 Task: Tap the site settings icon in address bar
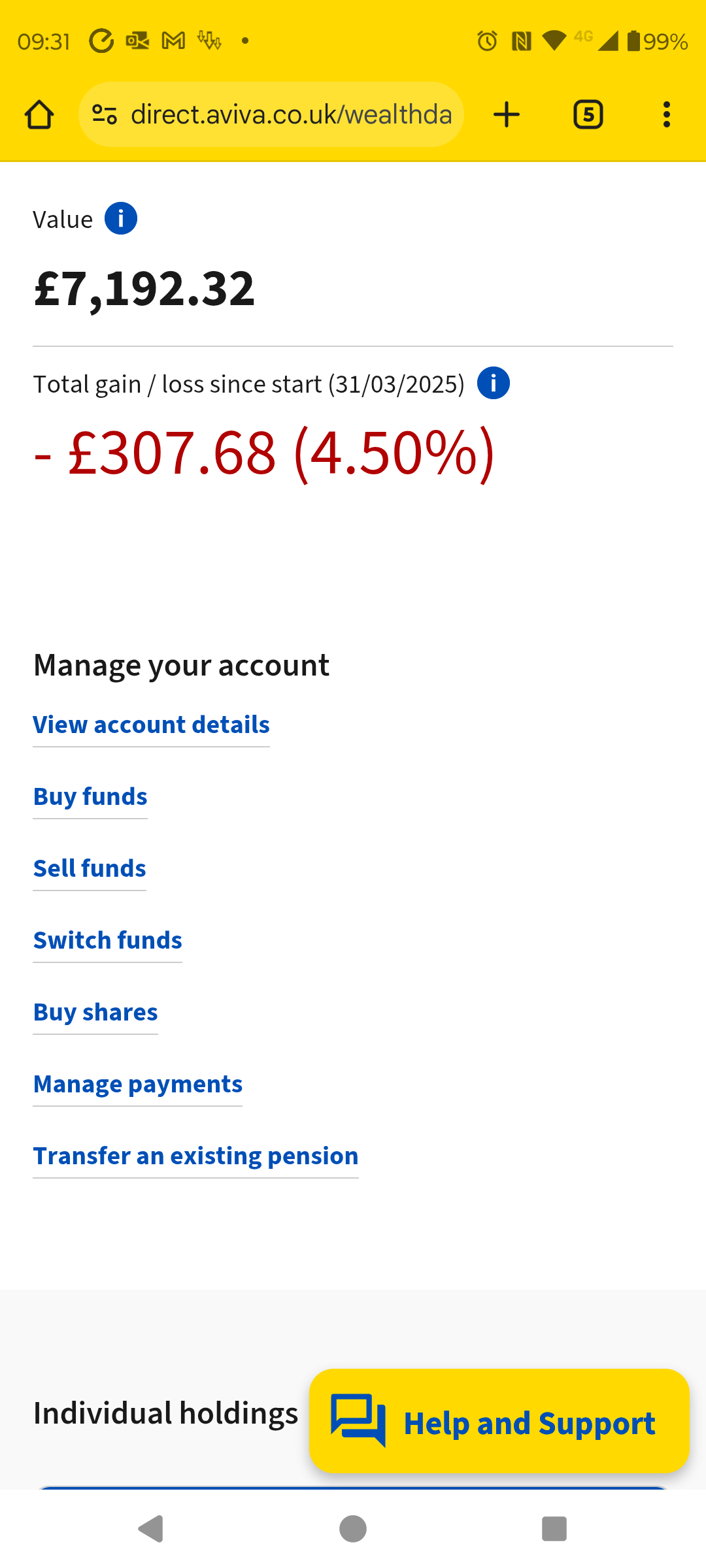[x=105, y=115]
